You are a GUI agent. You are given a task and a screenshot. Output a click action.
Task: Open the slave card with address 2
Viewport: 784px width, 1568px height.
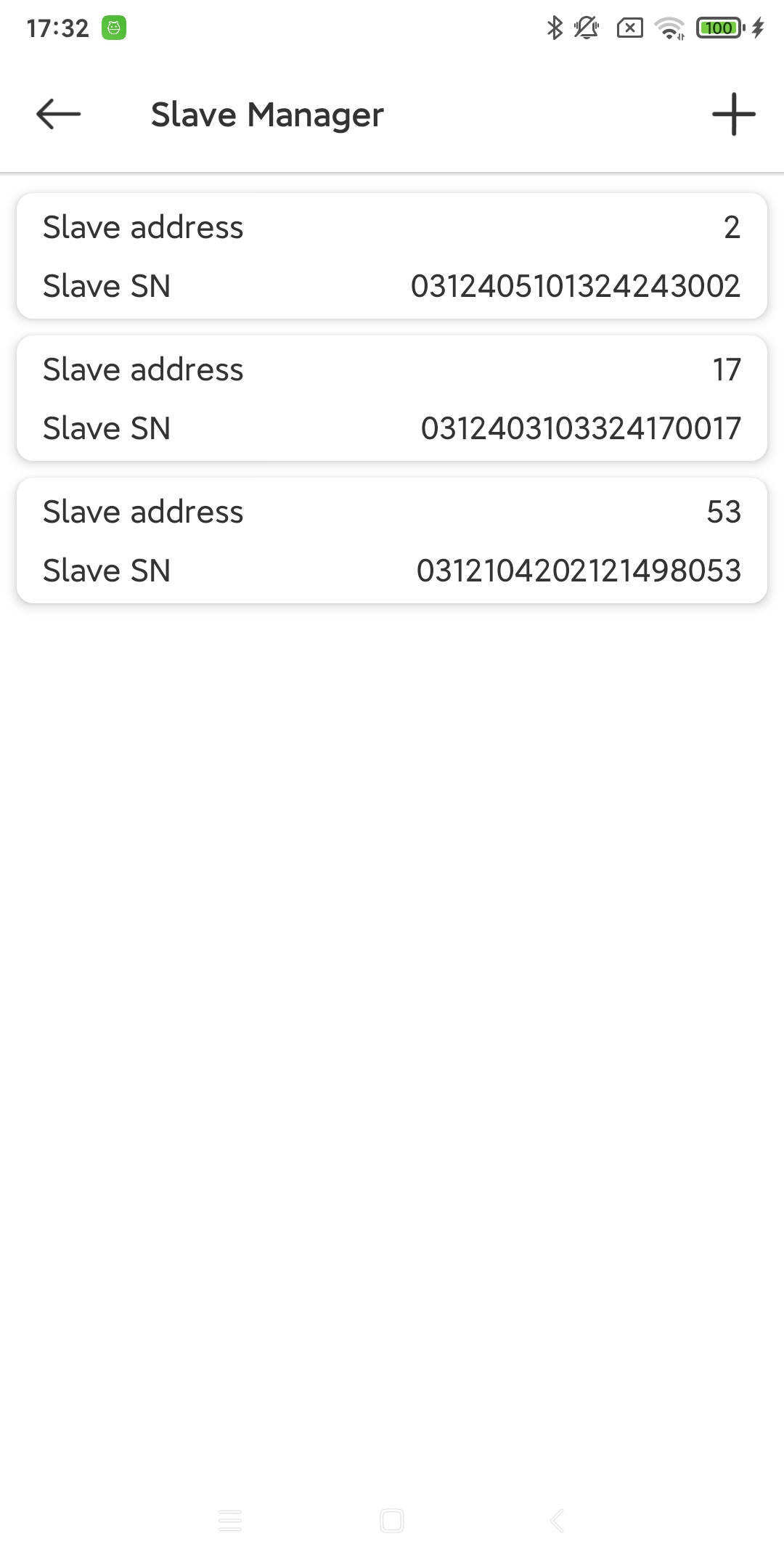tap(392, 256)
